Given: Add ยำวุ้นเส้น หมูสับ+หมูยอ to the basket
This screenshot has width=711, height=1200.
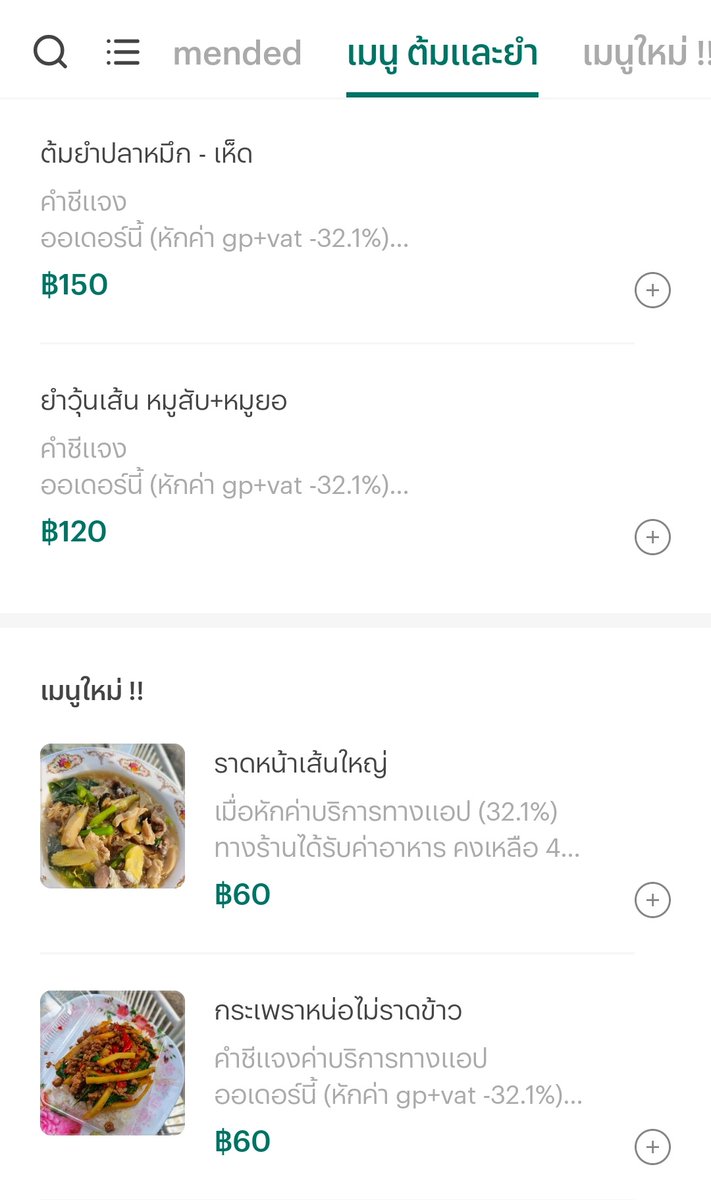Looking at the screenshot, I should 652,538.
